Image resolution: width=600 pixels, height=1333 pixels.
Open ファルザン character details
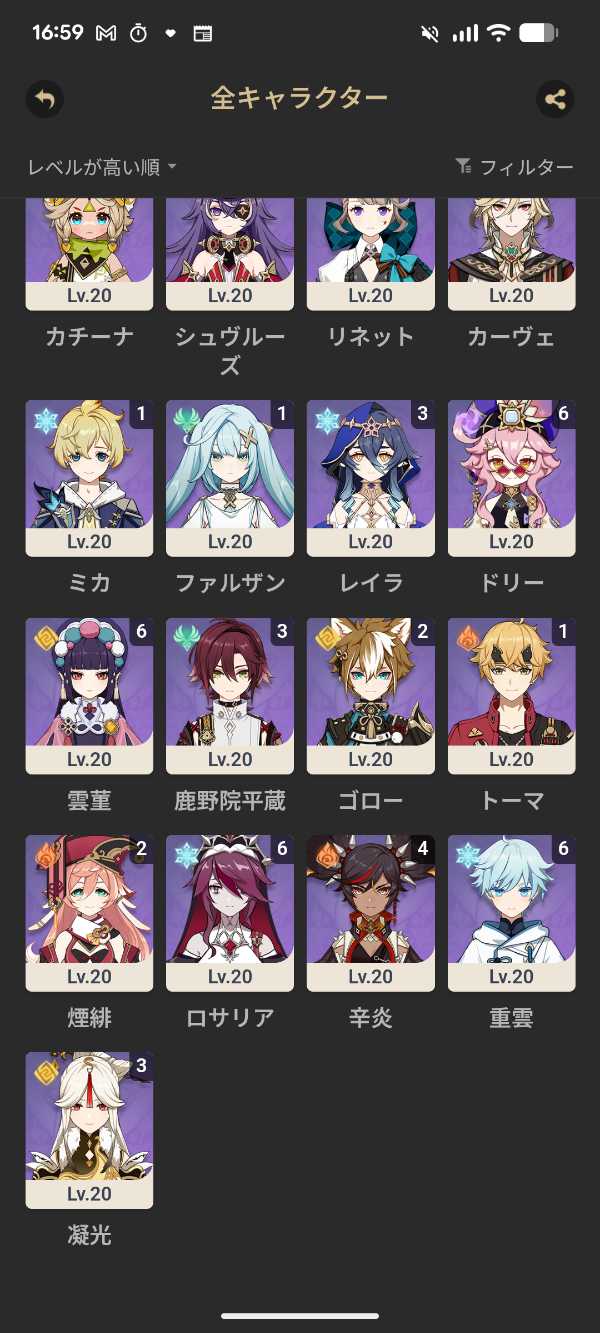coord(230,477)
